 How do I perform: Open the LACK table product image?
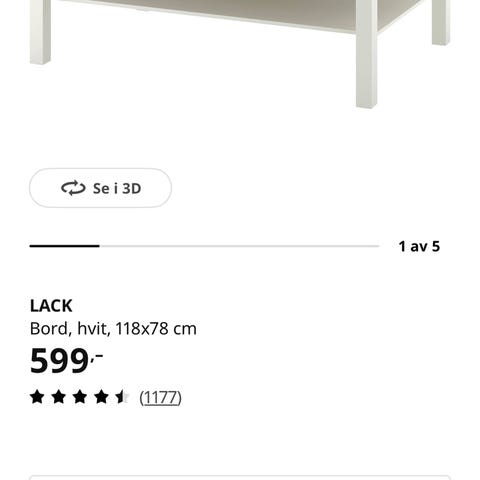(x=240, y=55)
